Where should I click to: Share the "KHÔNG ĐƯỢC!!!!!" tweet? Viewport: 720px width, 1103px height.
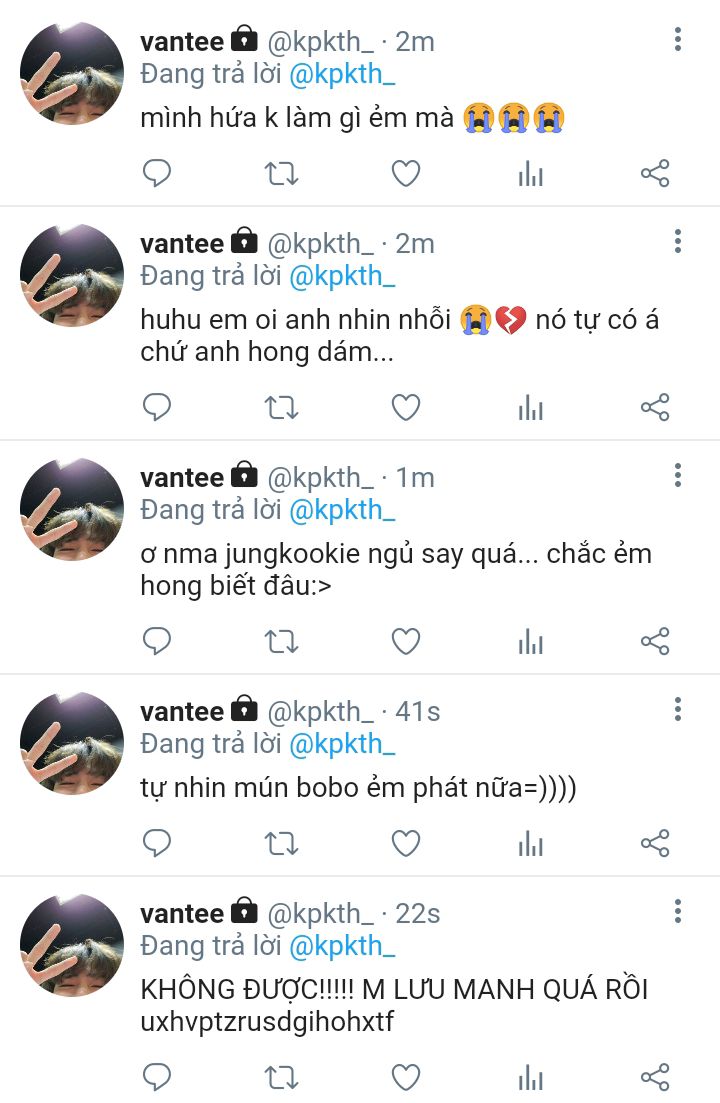tap(655, 1076)
